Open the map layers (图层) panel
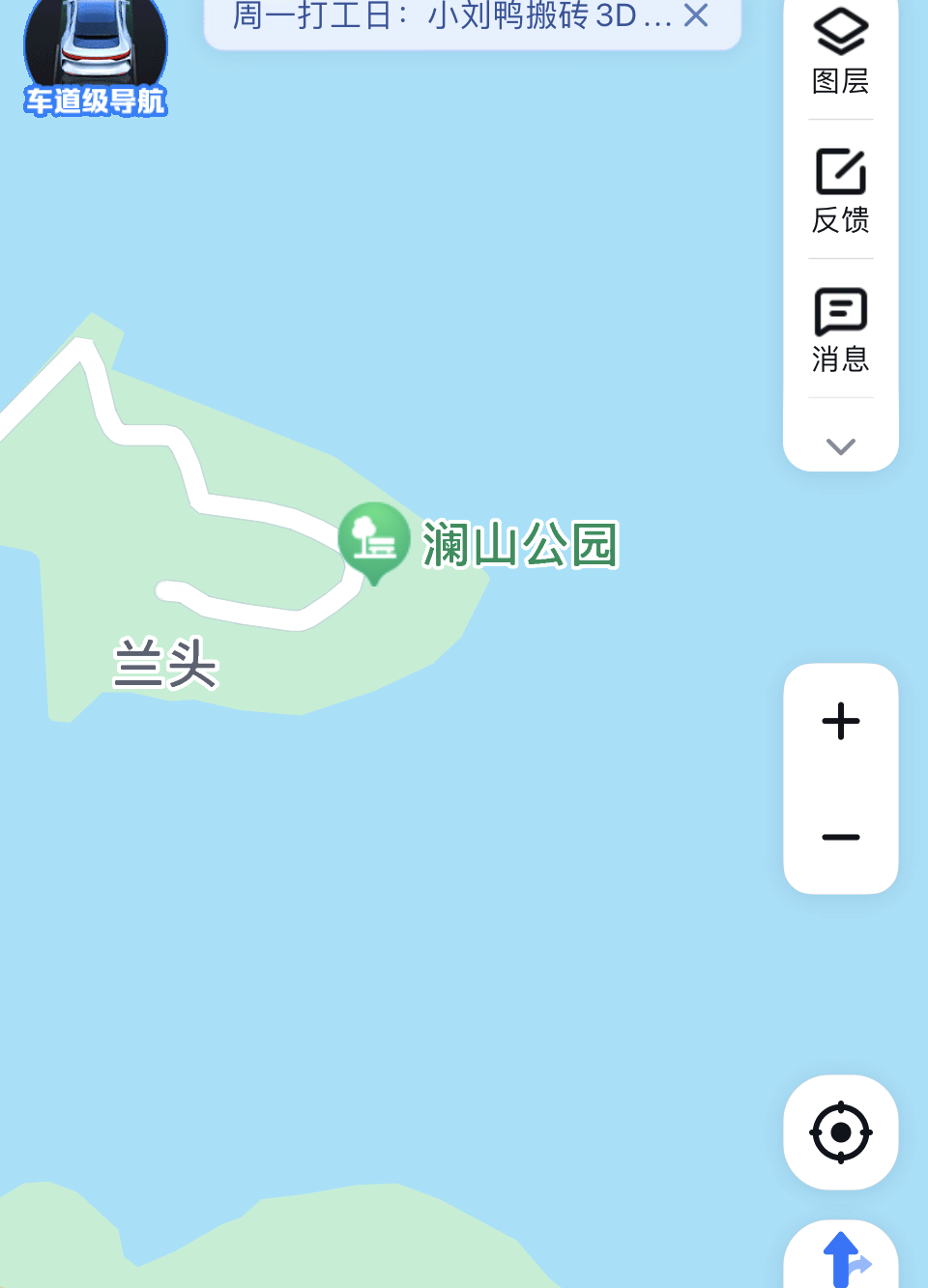The image size is (928, 1288). coord(840,52)
